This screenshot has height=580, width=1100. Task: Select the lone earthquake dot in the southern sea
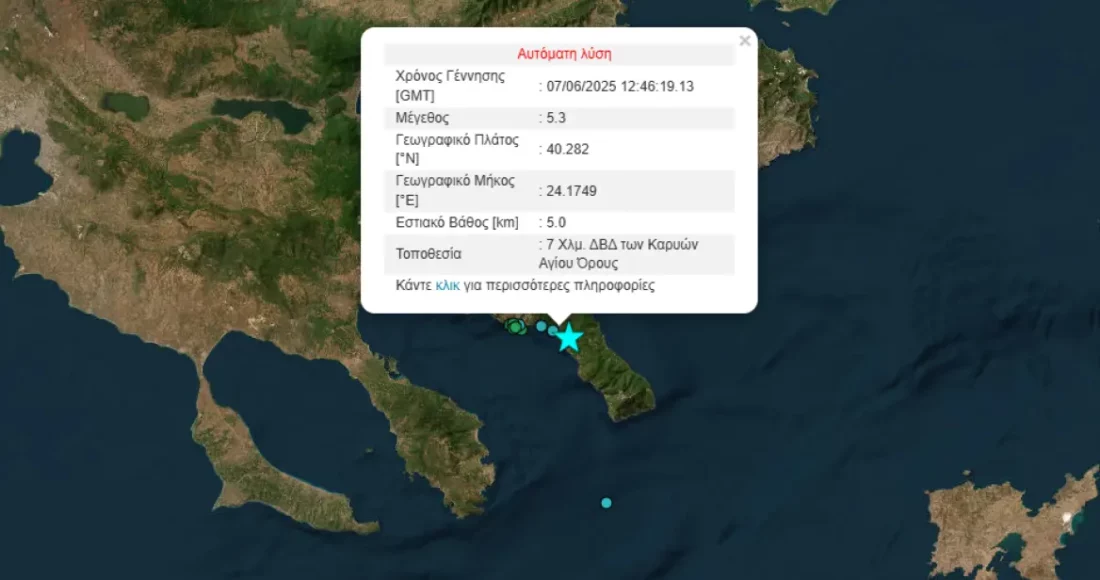click(606, 503)
